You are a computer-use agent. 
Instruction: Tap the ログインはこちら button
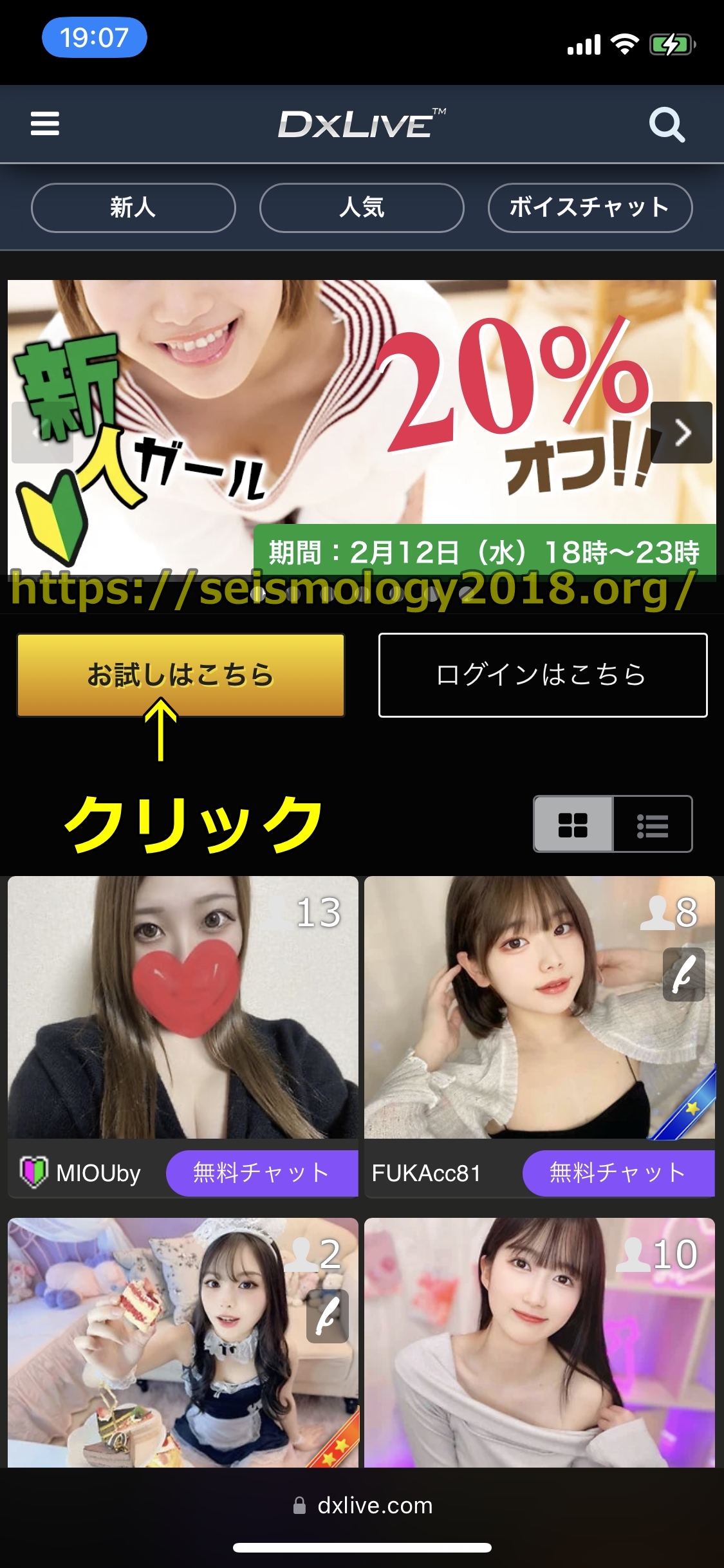pyautogui.click(x=543, y=675)
